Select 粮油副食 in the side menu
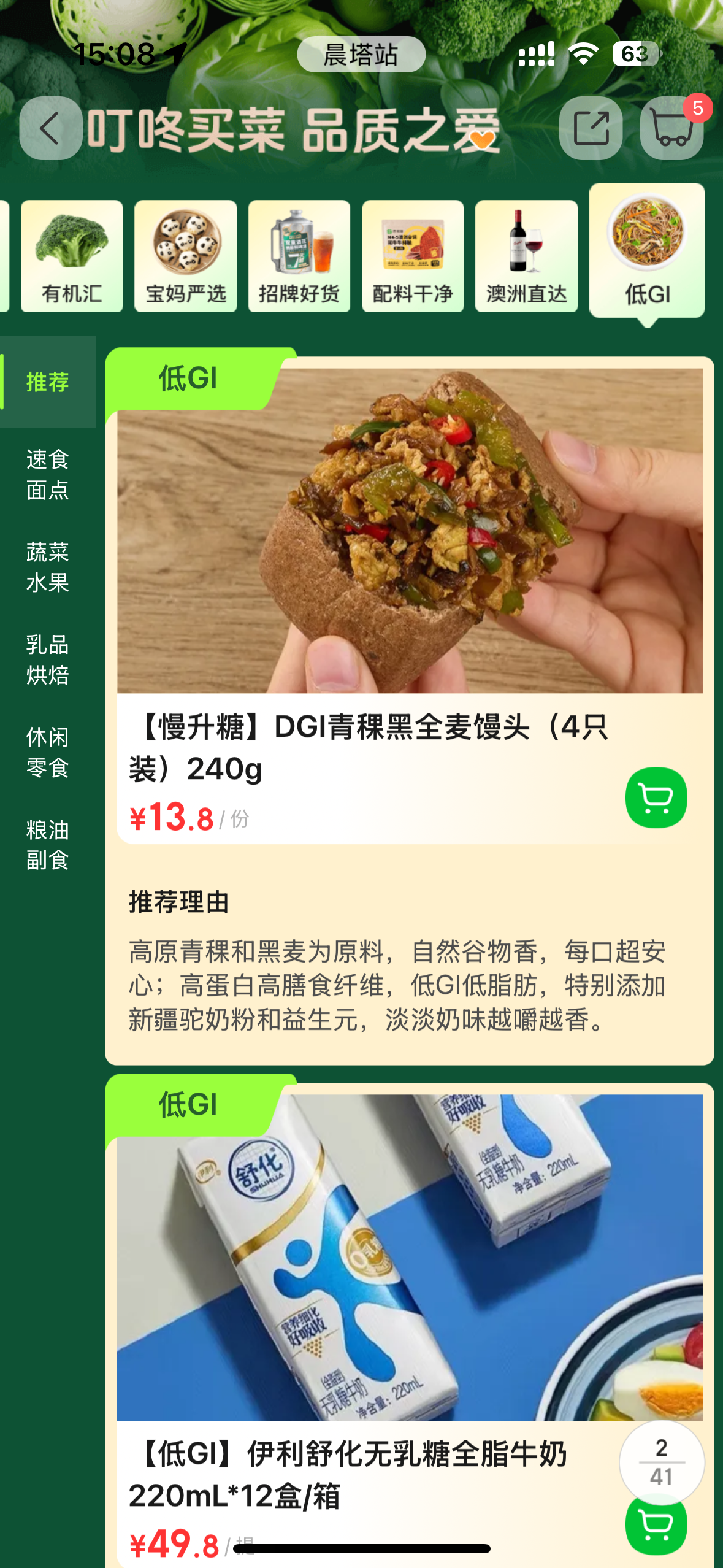 [48, 845]
